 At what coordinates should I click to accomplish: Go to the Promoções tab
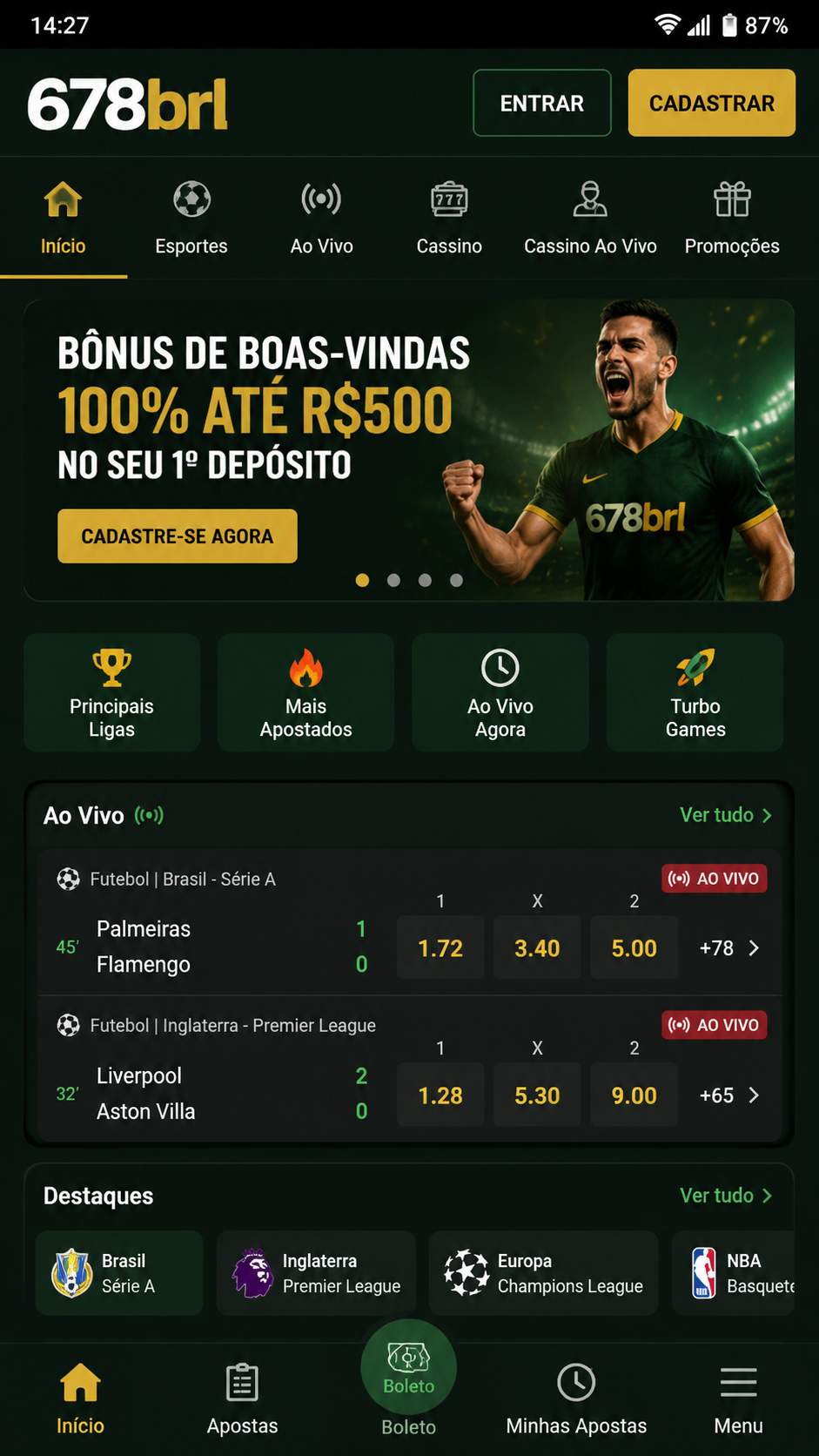click(732, 218)
